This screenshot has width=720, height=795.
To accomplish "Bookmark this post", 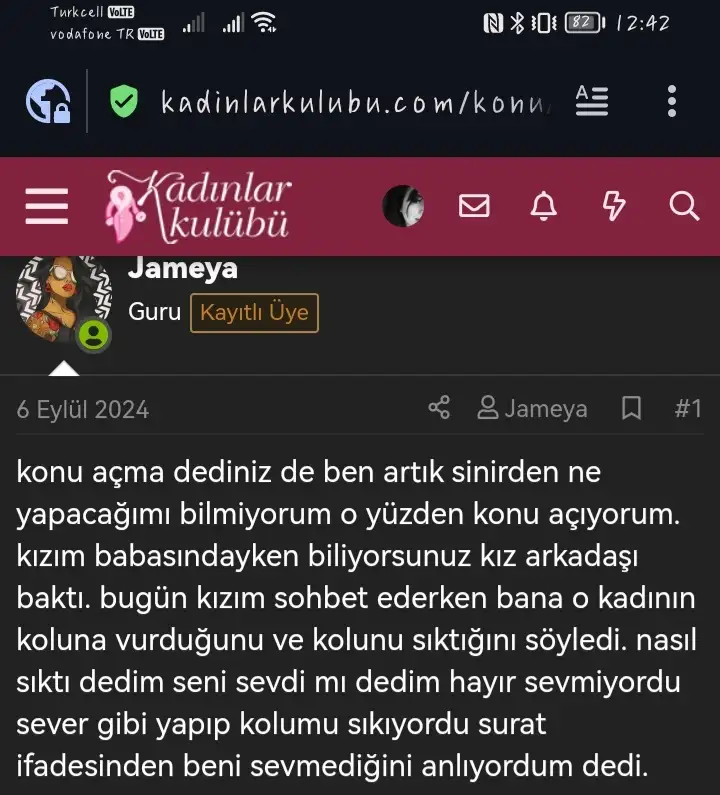I will (632, 408).
